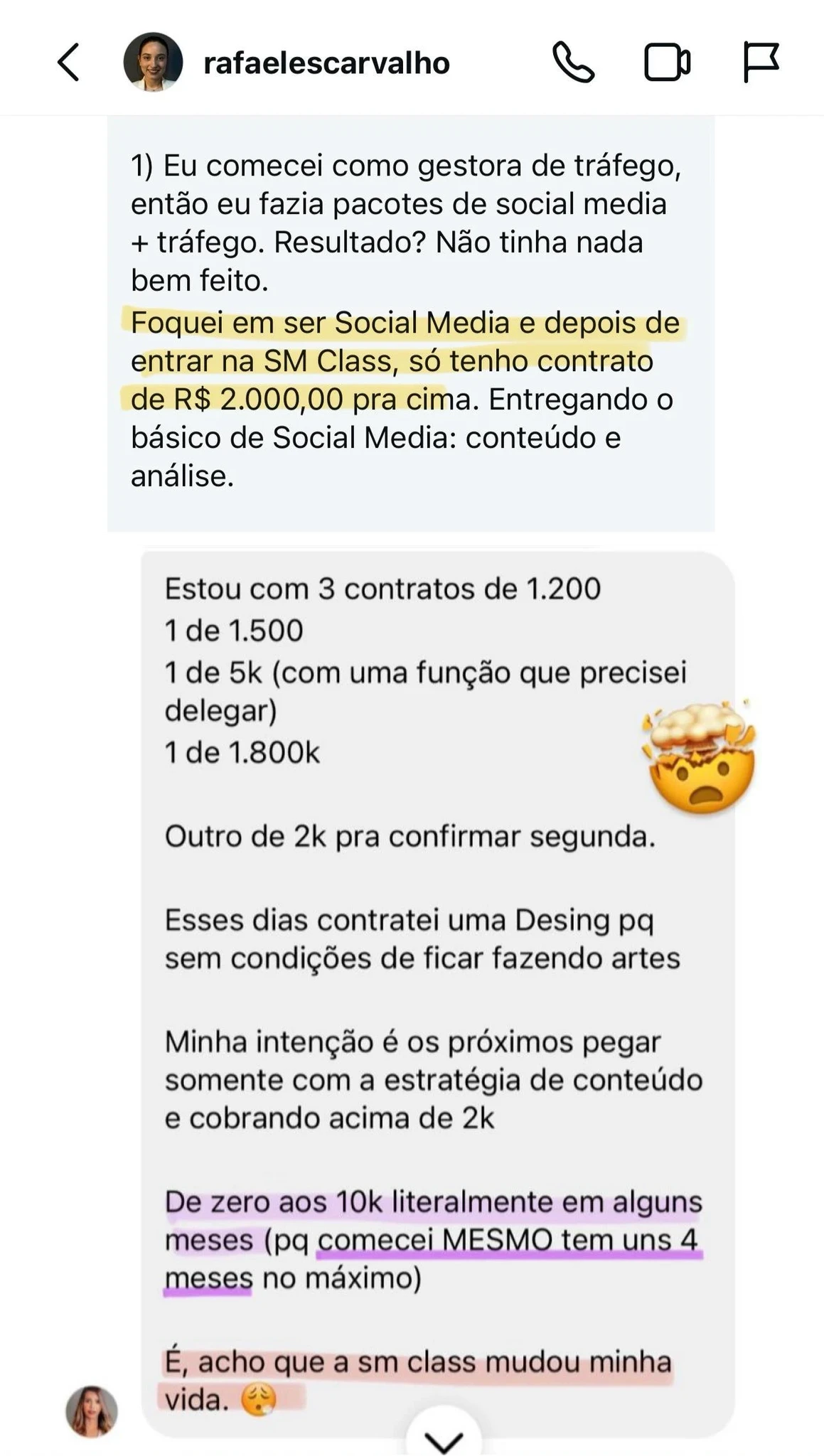Open the sender's avatar beside the last message
Screen dimensions: 824x1456
point(92,1411)
